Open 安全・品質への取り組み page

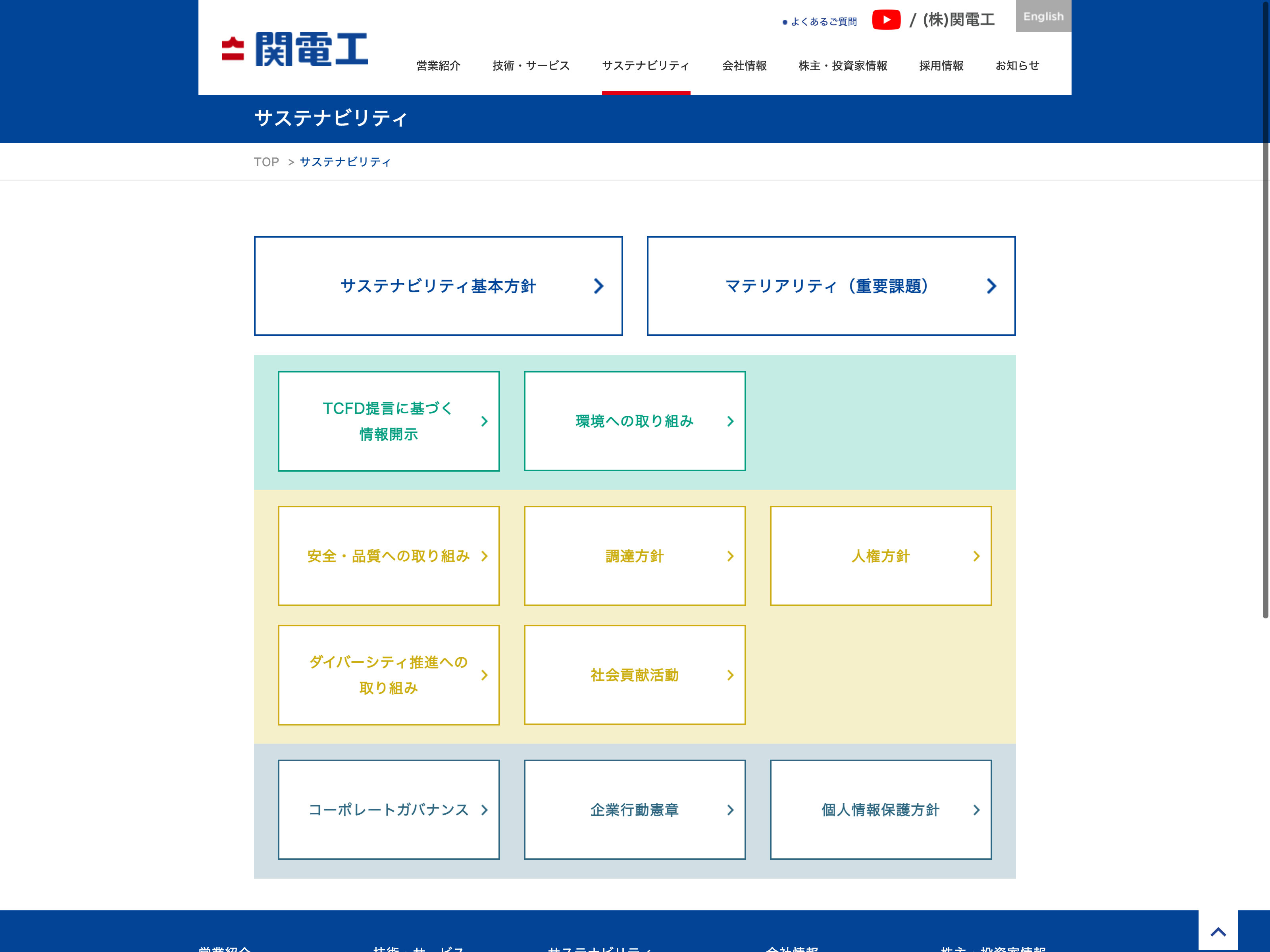point(389,556)
